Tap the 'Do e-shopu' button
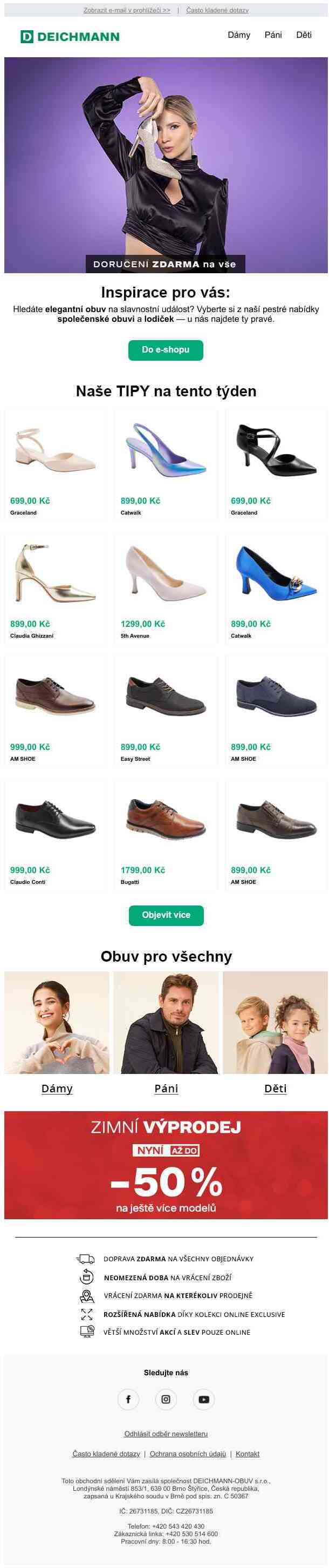Screen dimensions: 329x1568 (166, 350)
